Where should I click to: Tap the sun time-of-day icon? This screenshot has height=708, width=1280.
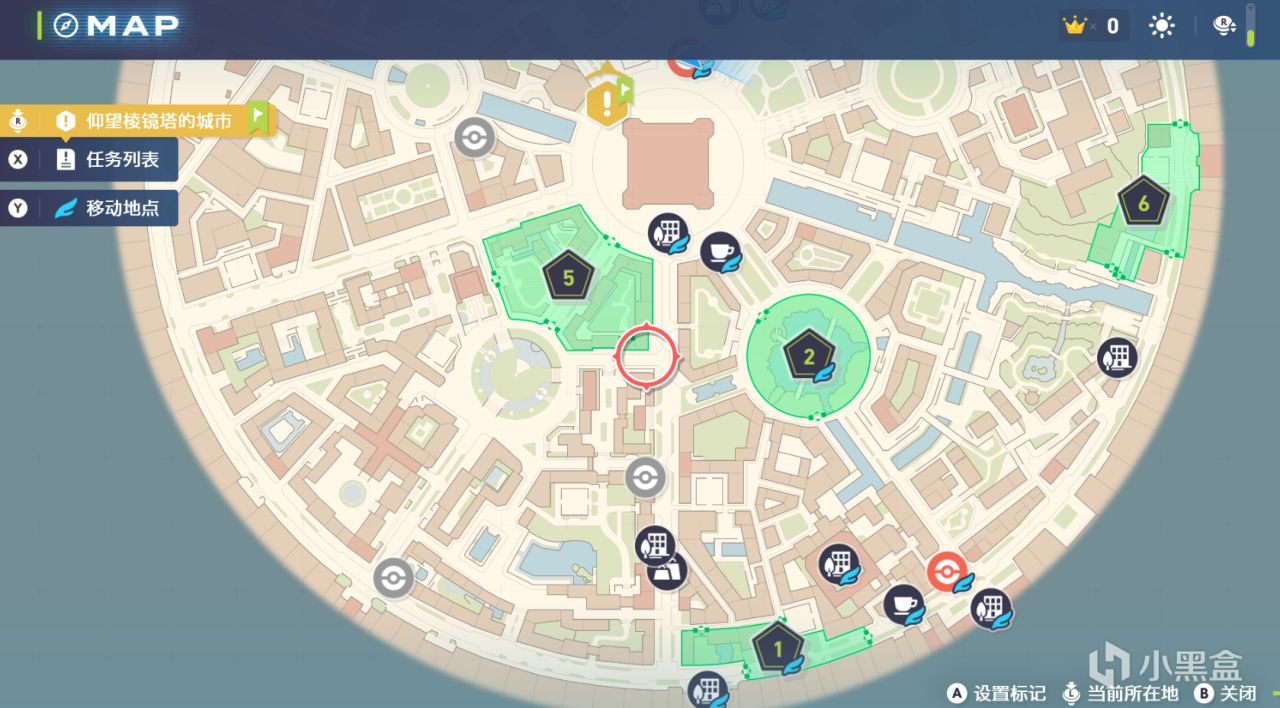(1162, 26)
